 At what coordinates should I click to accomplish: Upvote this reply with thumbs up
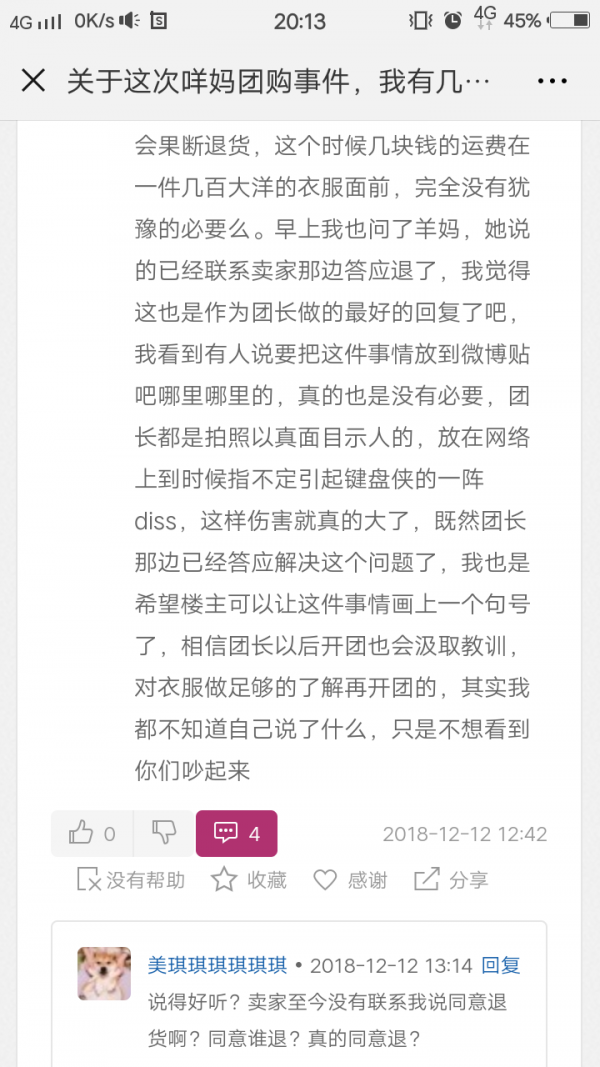click(x=93, y=834)
